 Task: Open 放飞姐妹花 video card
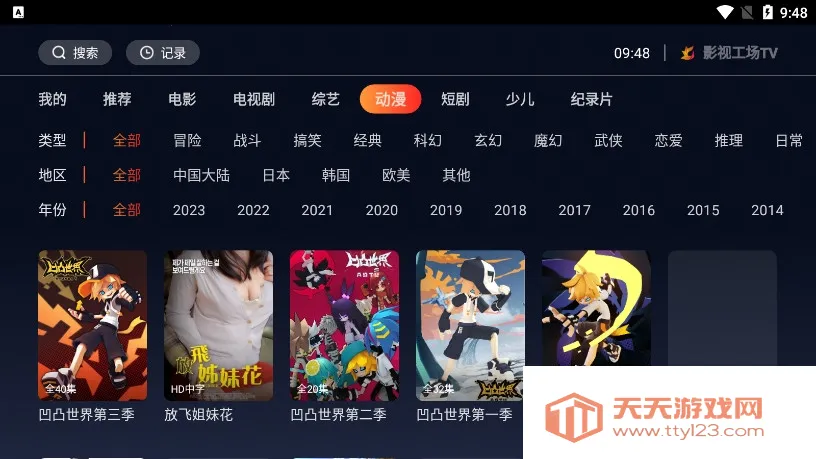[218, 325]
